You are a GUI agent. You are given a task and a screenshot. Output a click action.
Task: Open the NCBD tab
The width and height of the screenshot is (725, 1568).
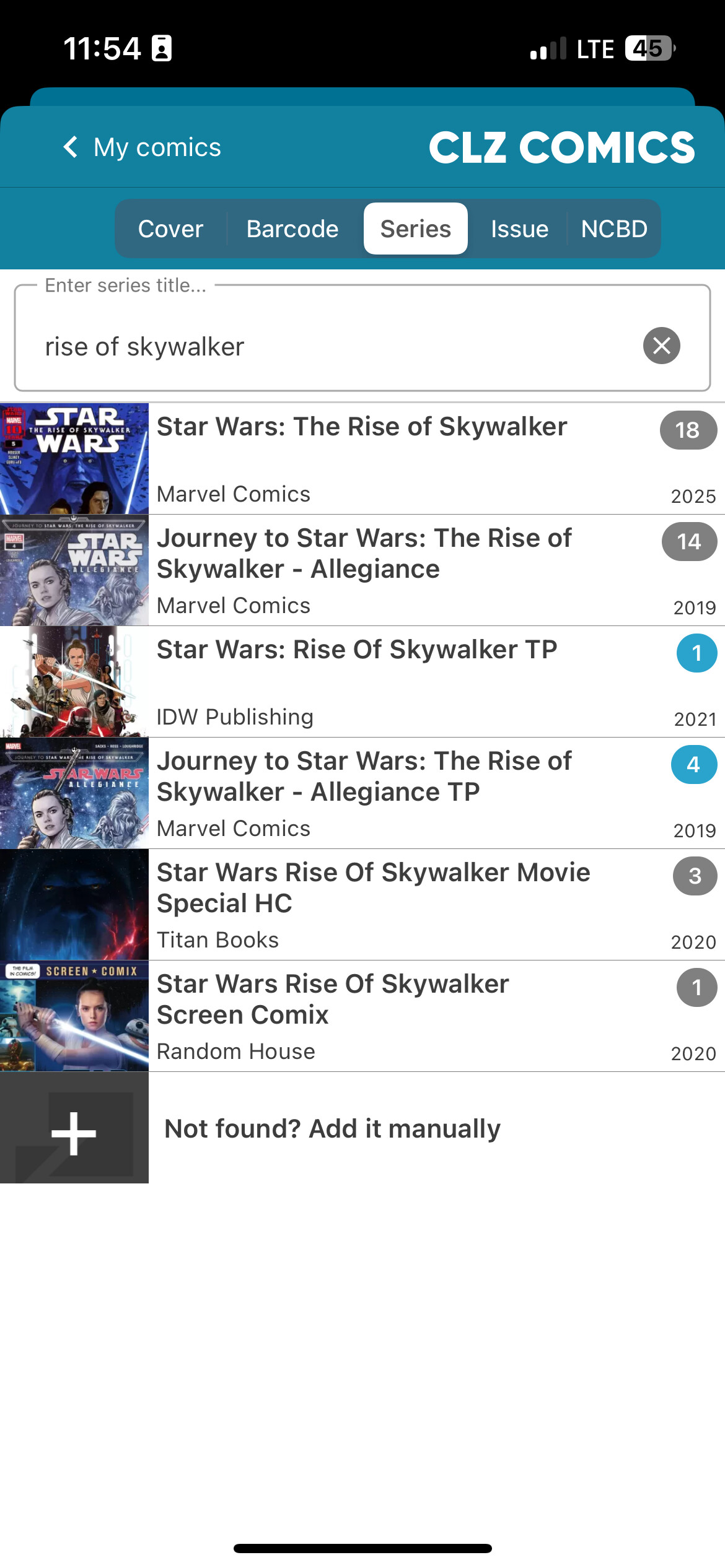click(x=614, y=229)
